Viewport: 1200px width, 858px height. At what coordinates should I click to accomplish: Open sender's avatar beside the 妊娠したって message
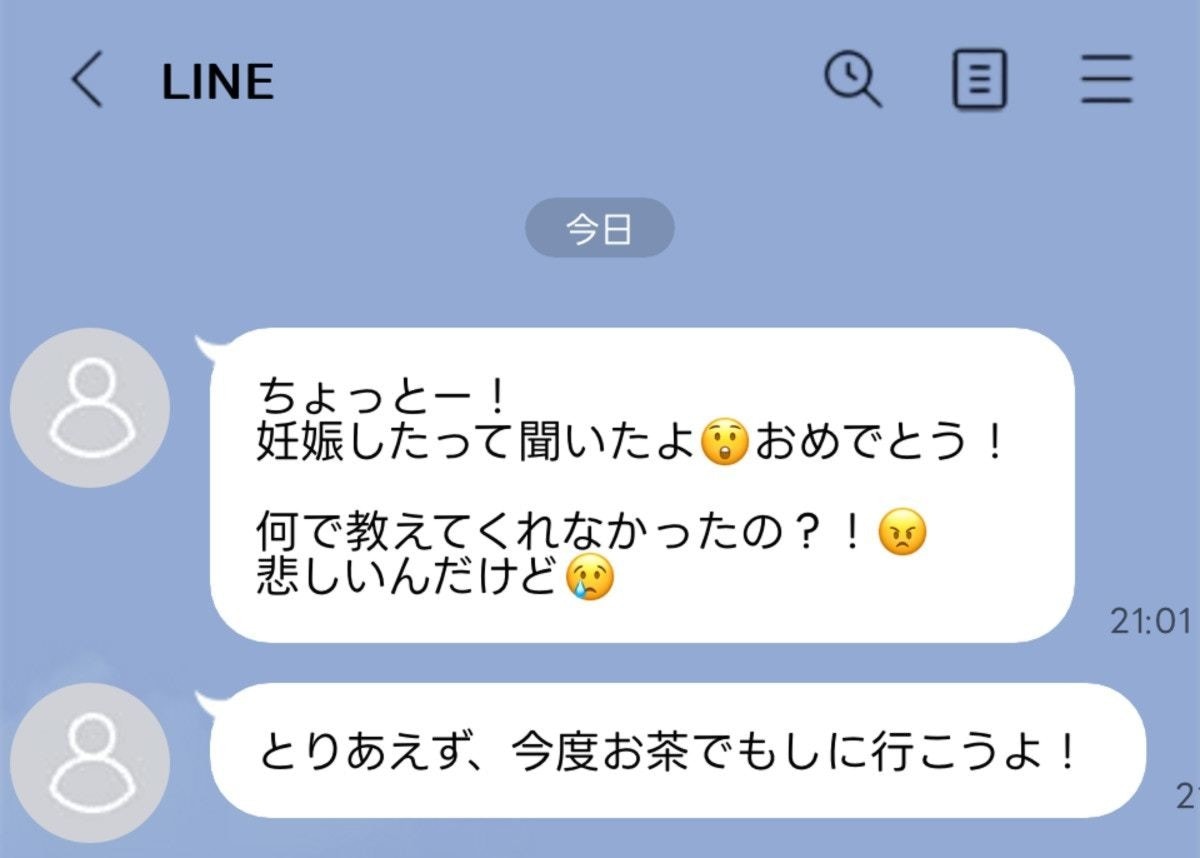[x=90, y=407]
